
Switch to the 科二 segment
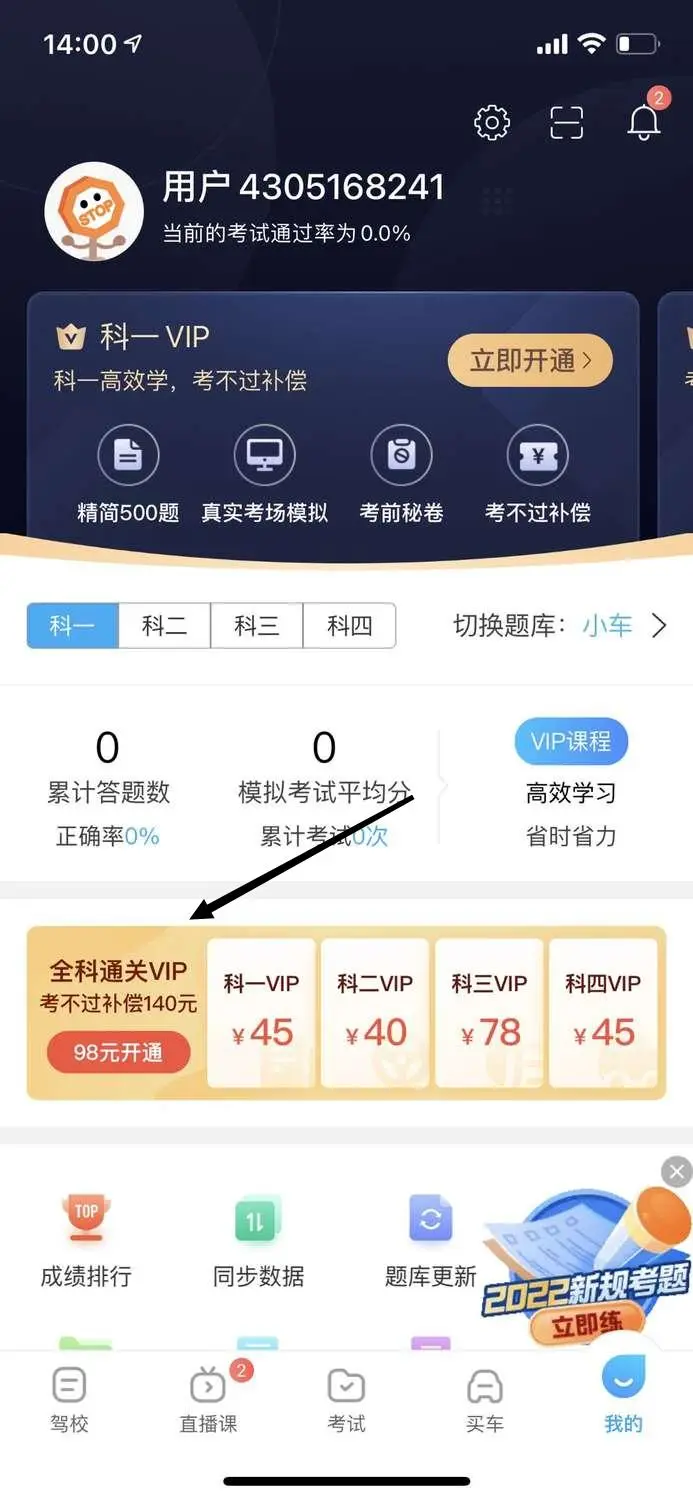pos(164,626)
